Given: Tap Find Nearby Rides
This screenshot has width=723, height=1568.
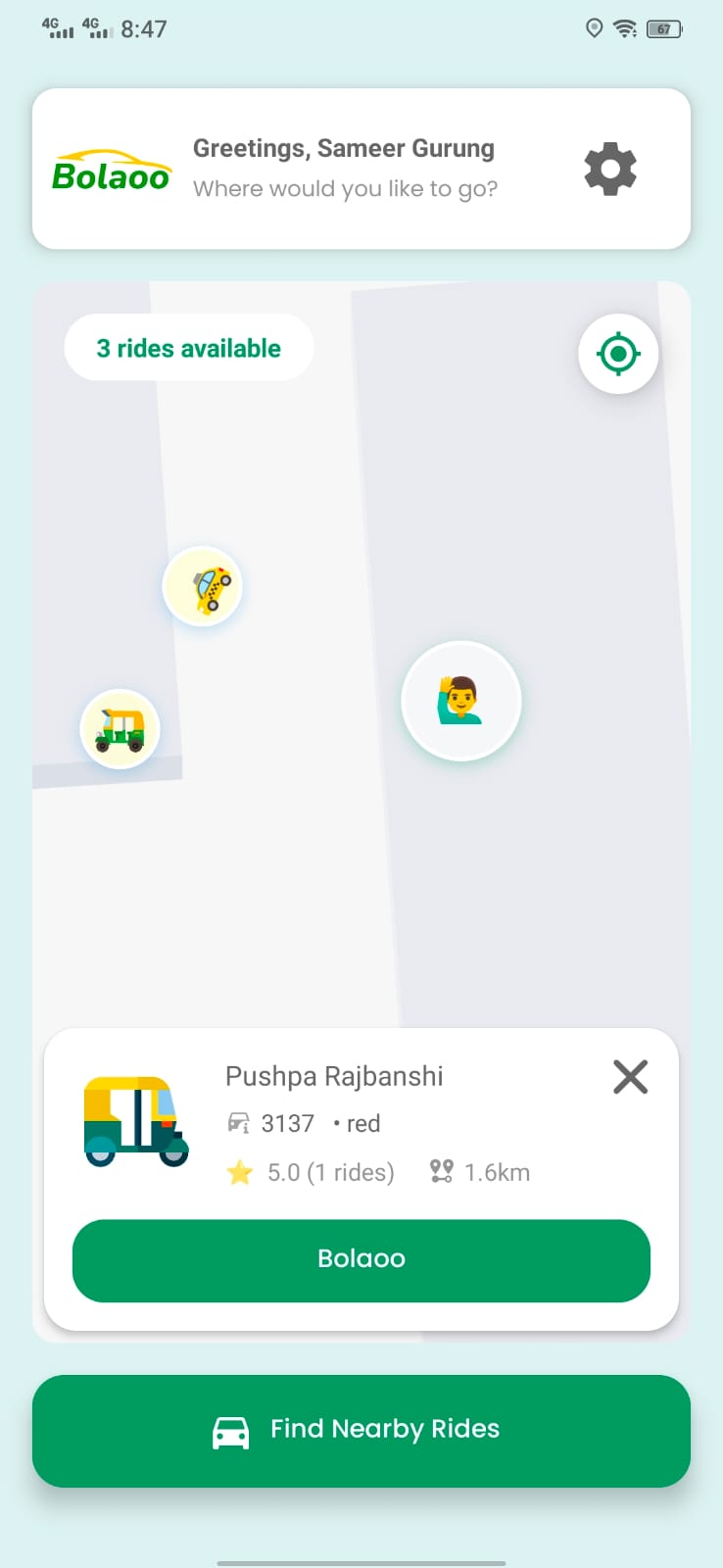Looking at the screenshot, I should coord(361,1431).
